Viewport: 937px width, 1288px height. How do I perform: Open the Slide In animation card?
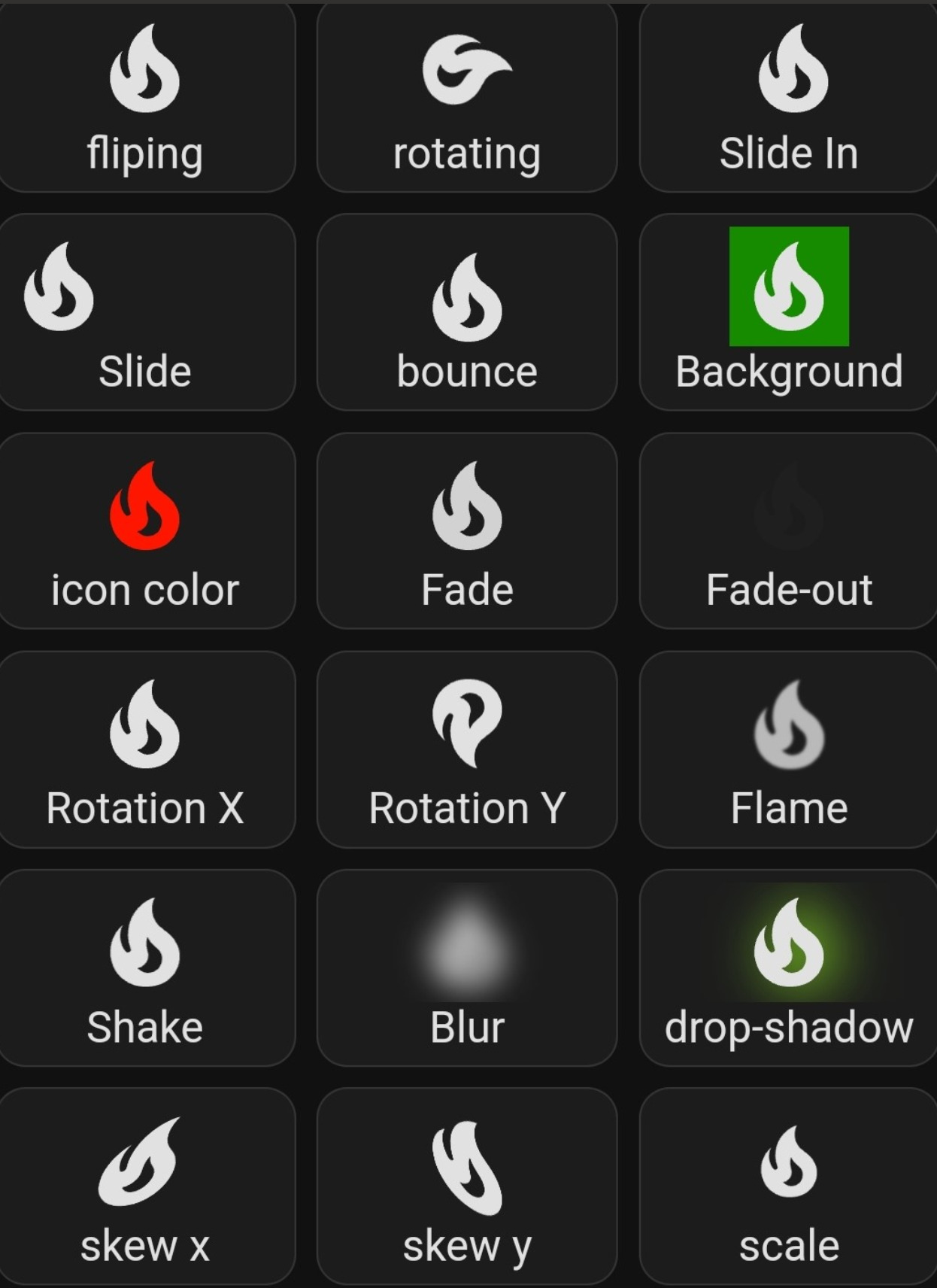pyautogui.click(x=789, y=98)
